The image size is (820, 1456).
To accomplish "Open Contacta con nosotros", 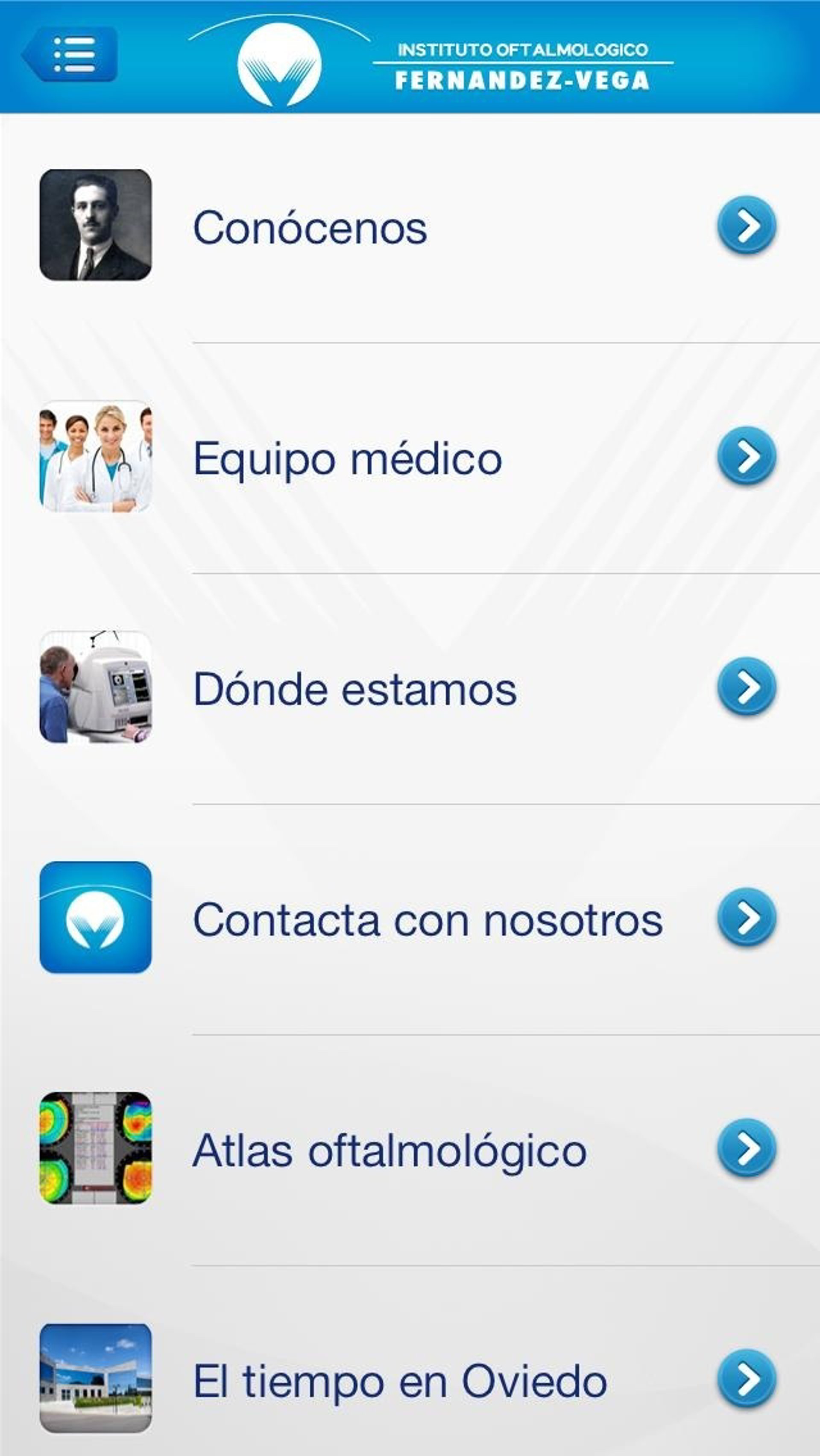I will click(x=427, y=919).
